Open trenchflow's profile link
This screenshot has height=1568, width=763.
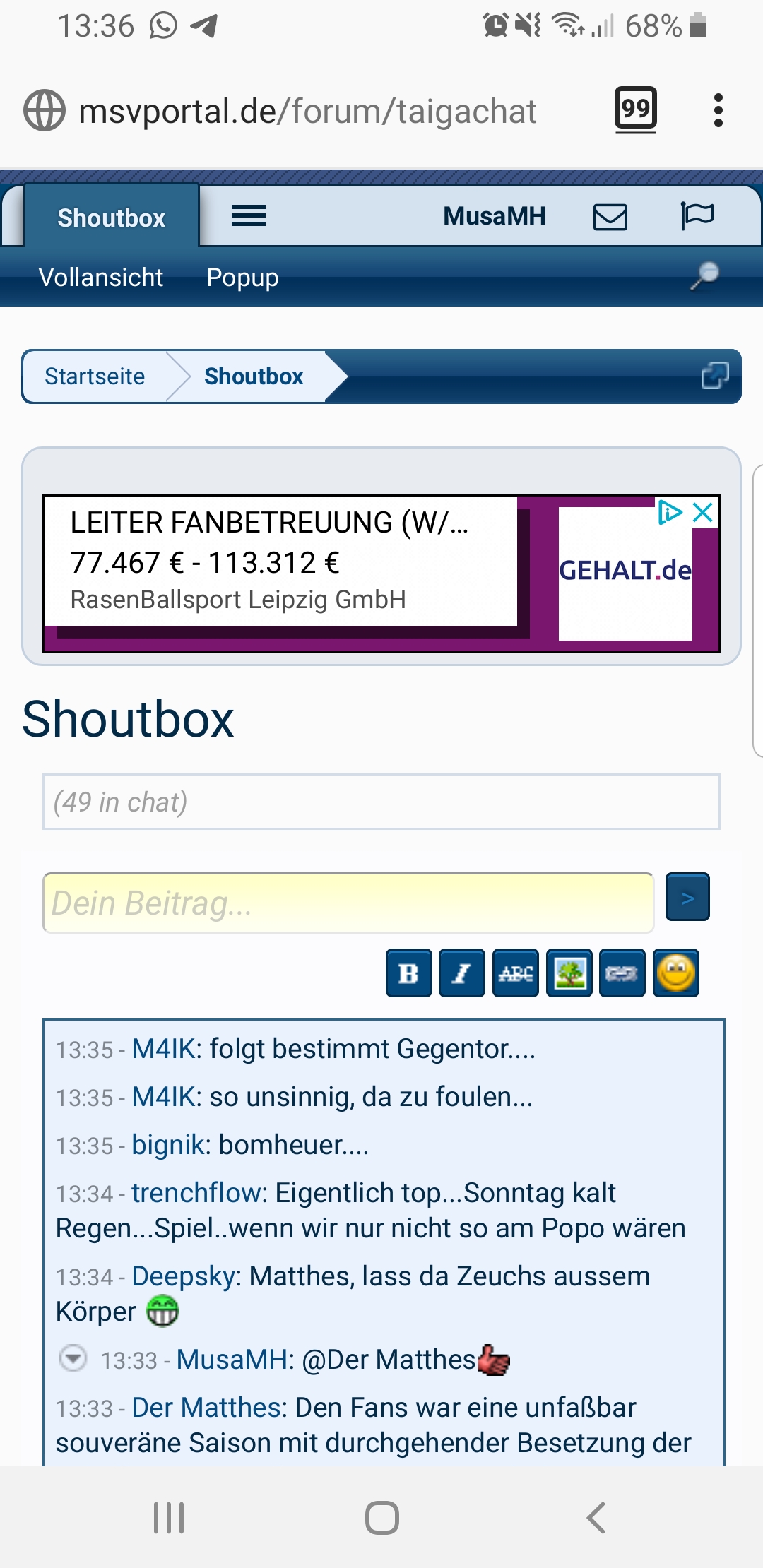pos(197,1193)
